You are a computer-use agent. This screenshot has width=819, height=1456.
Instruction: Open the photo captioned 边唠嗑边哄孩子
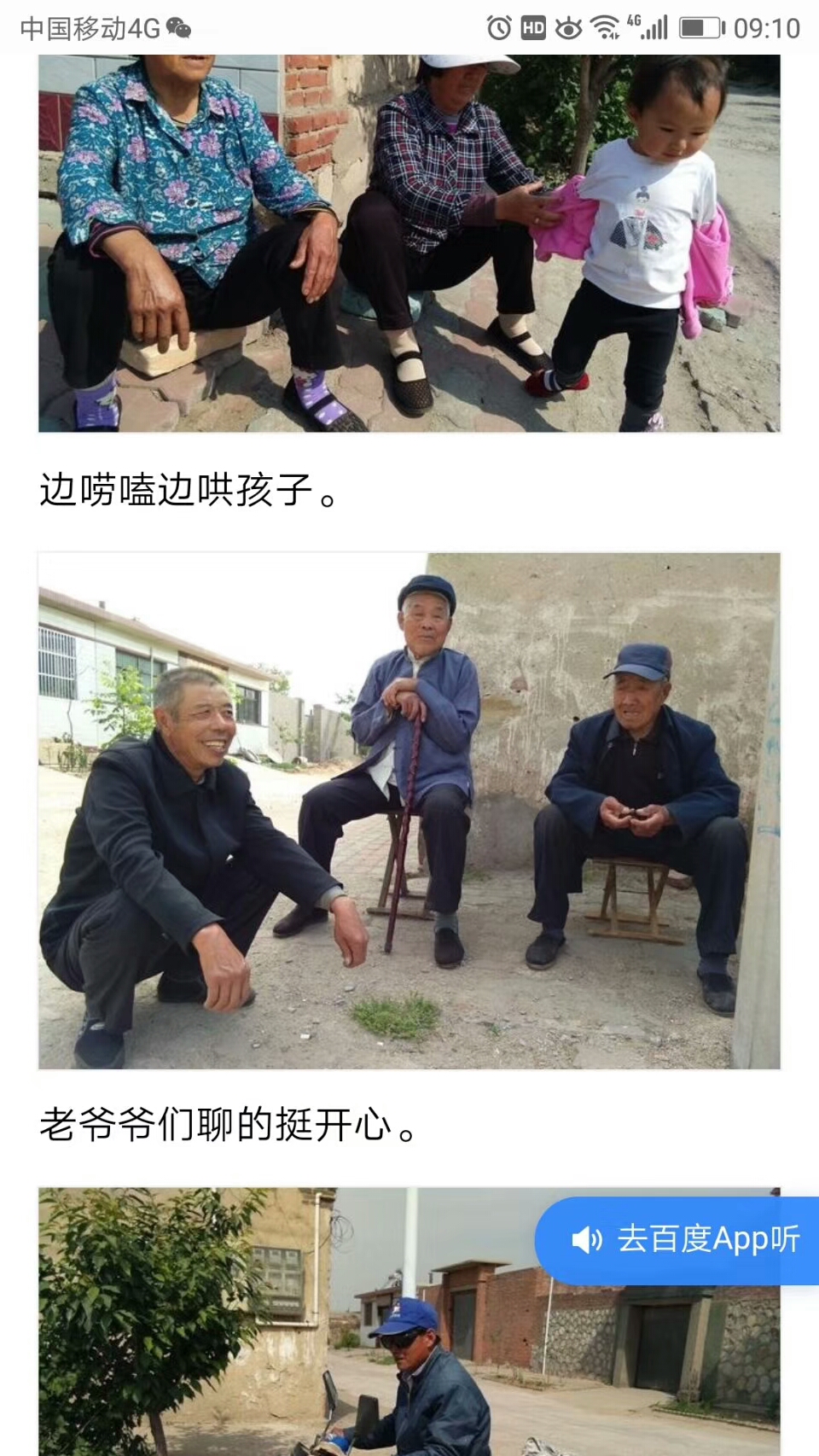point(409,243)
